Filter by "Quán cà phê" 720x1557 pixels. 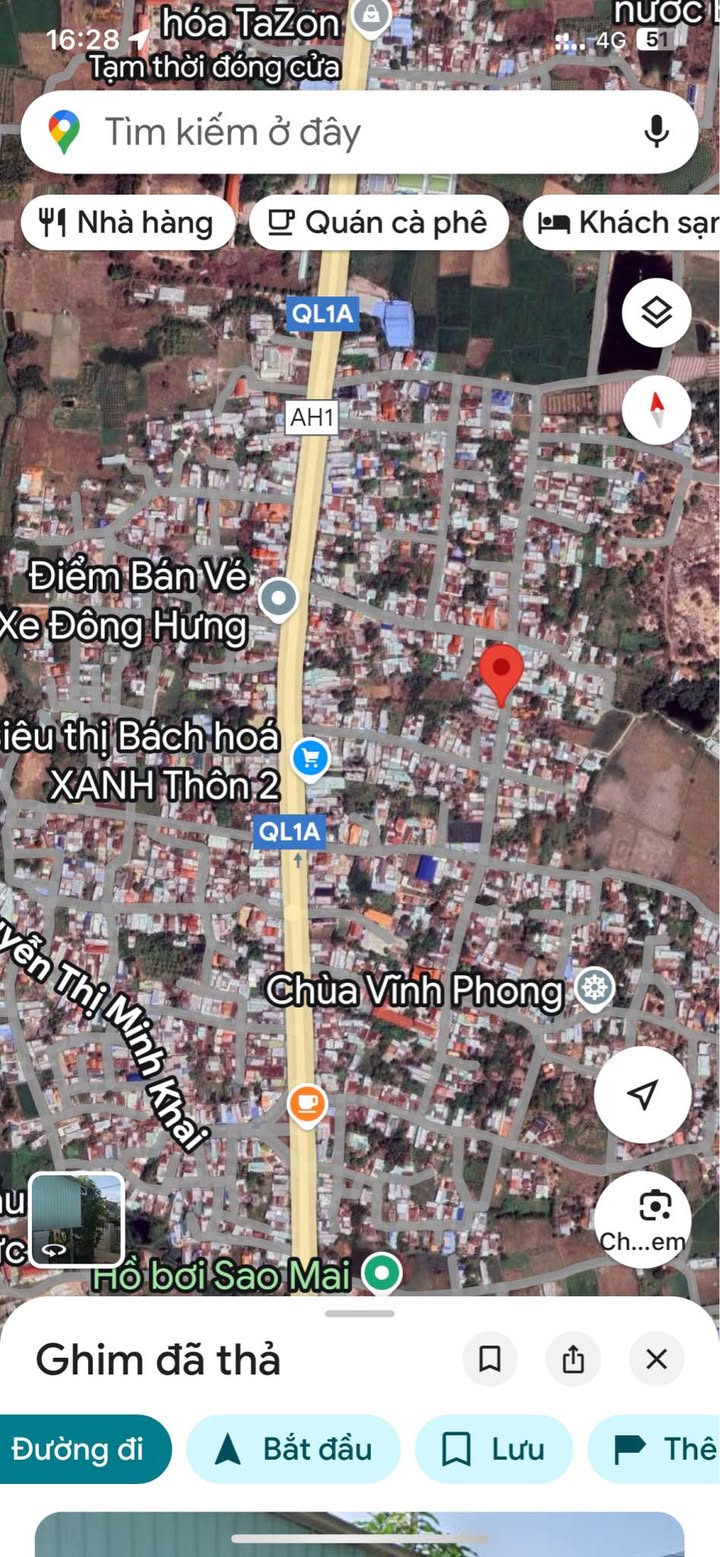click(x=378, y=222)
